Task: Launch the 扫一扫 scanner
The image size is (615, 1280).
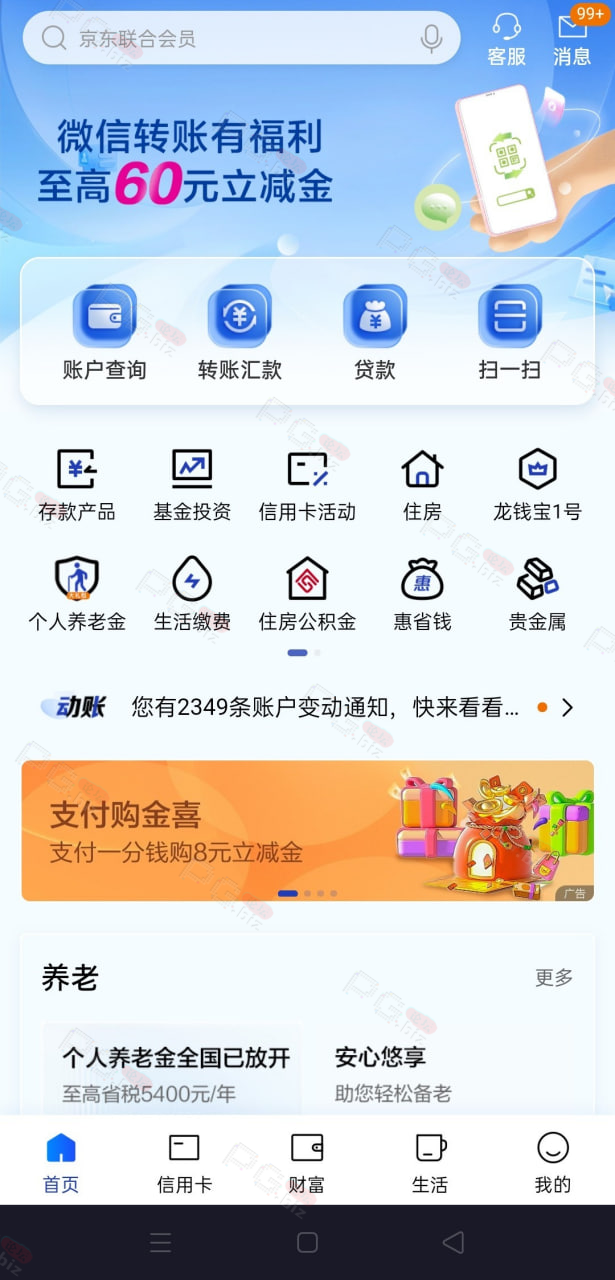Action: [x=509, y=332]
